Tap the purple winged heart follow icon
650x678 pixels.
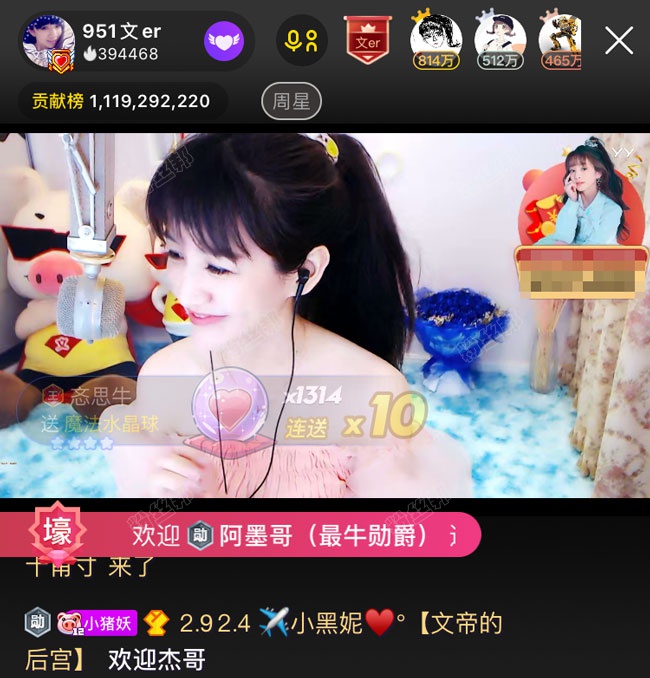pos(224,41)
